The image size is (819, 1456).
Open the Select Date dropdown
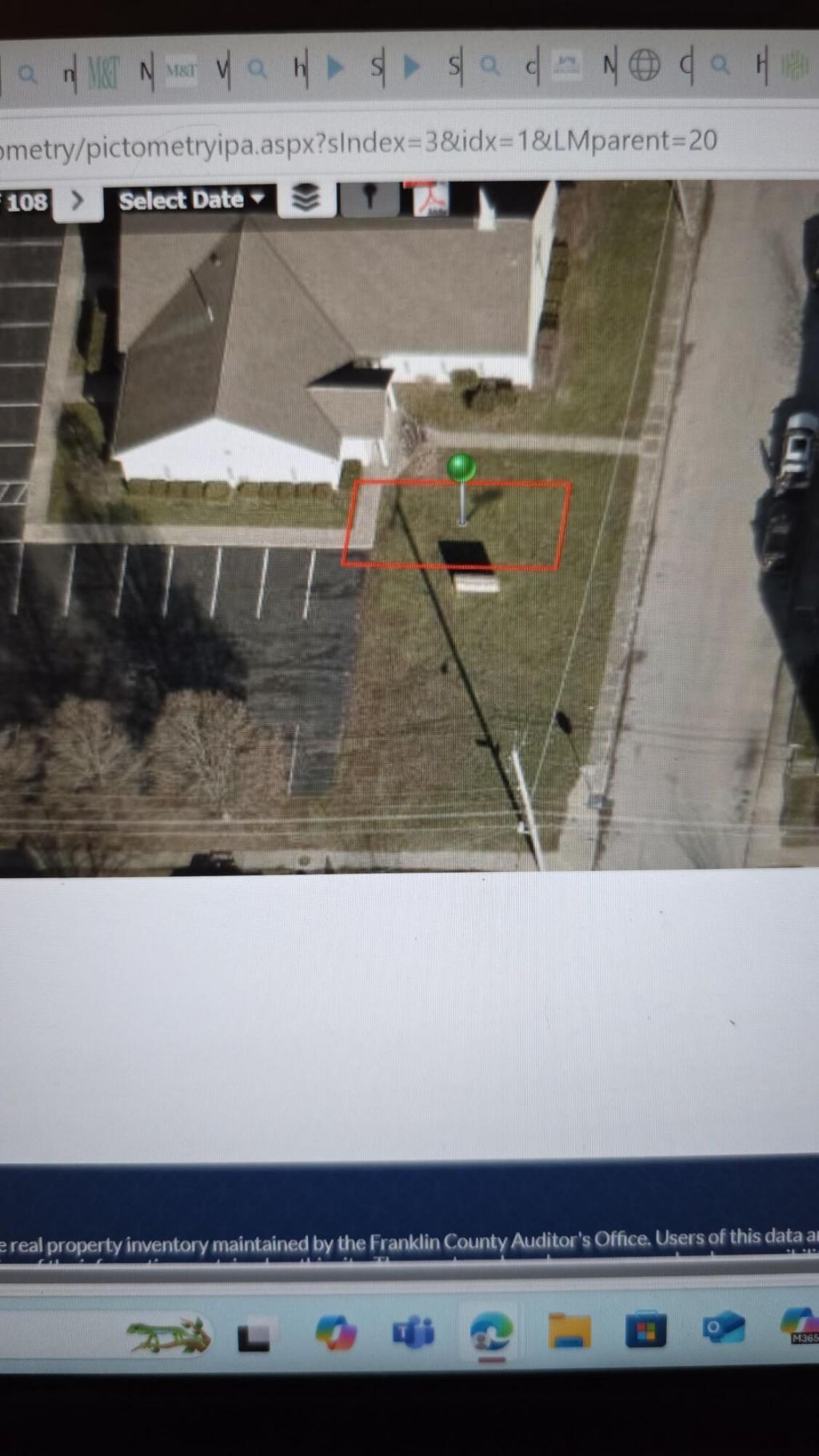tap(190, 200)
